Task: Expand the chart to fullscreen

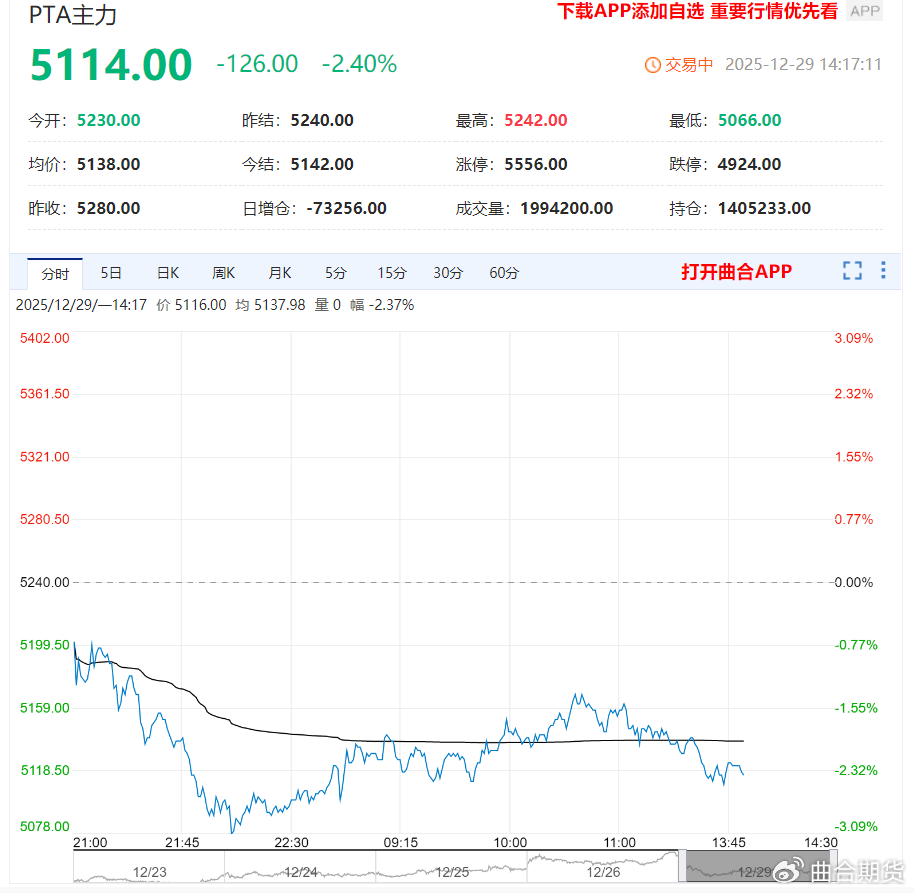Action: [x=852, y=270]
